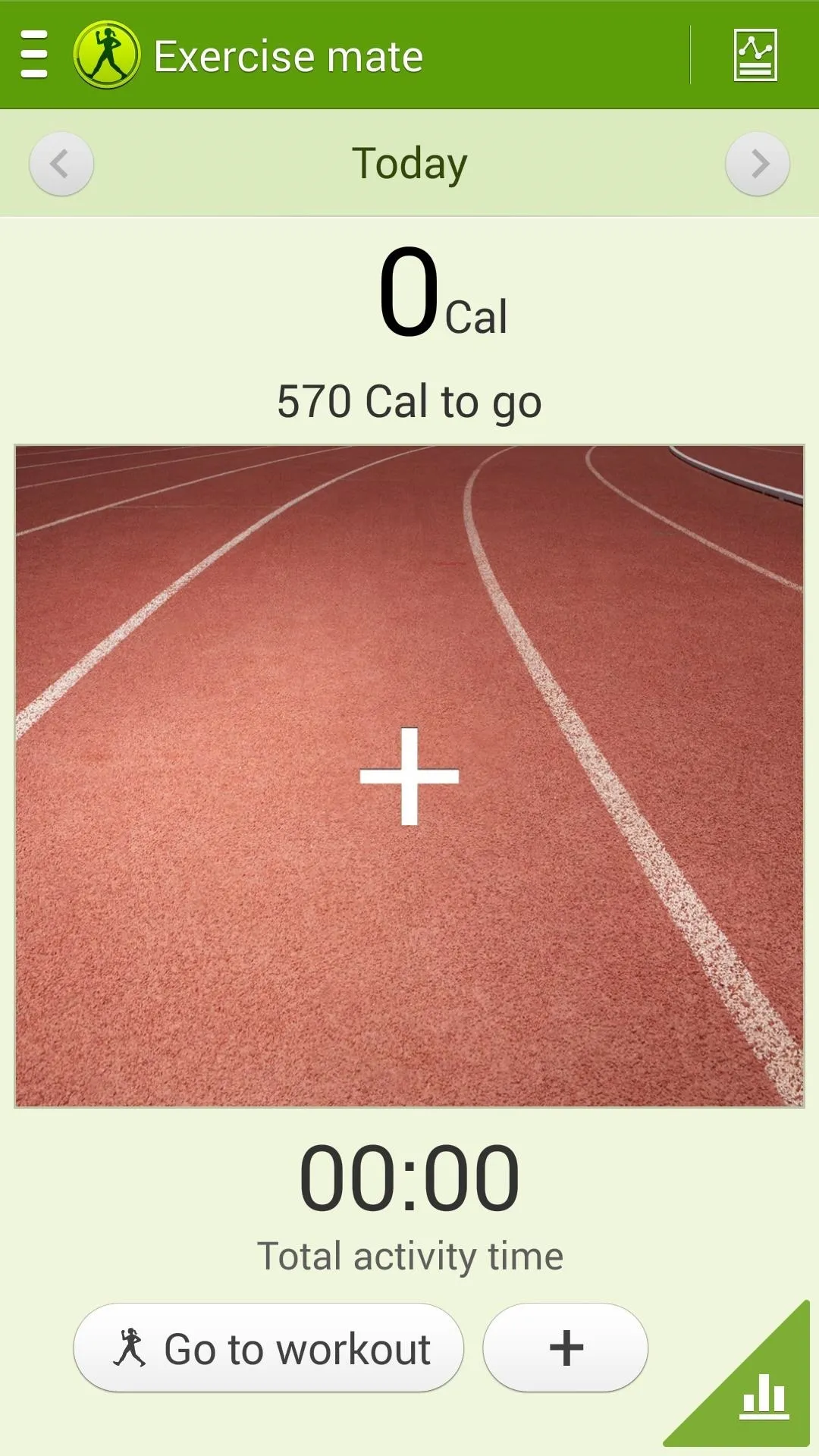Open the exercise log chart icon
The height and width of the screenshot is (1456, 819).
pos(755,55)
